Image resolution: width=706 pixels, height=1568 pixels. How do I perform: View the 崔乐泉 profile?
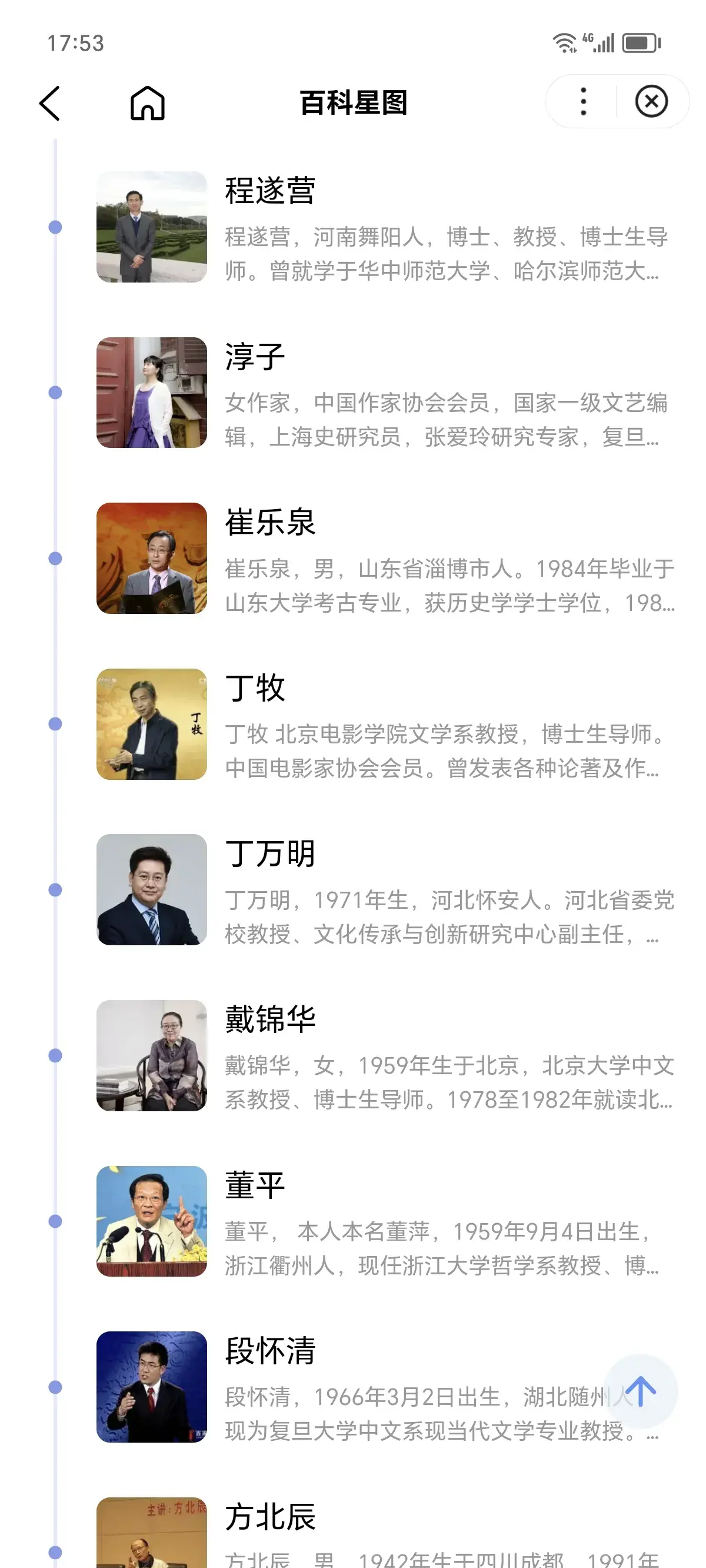point(386,558)
